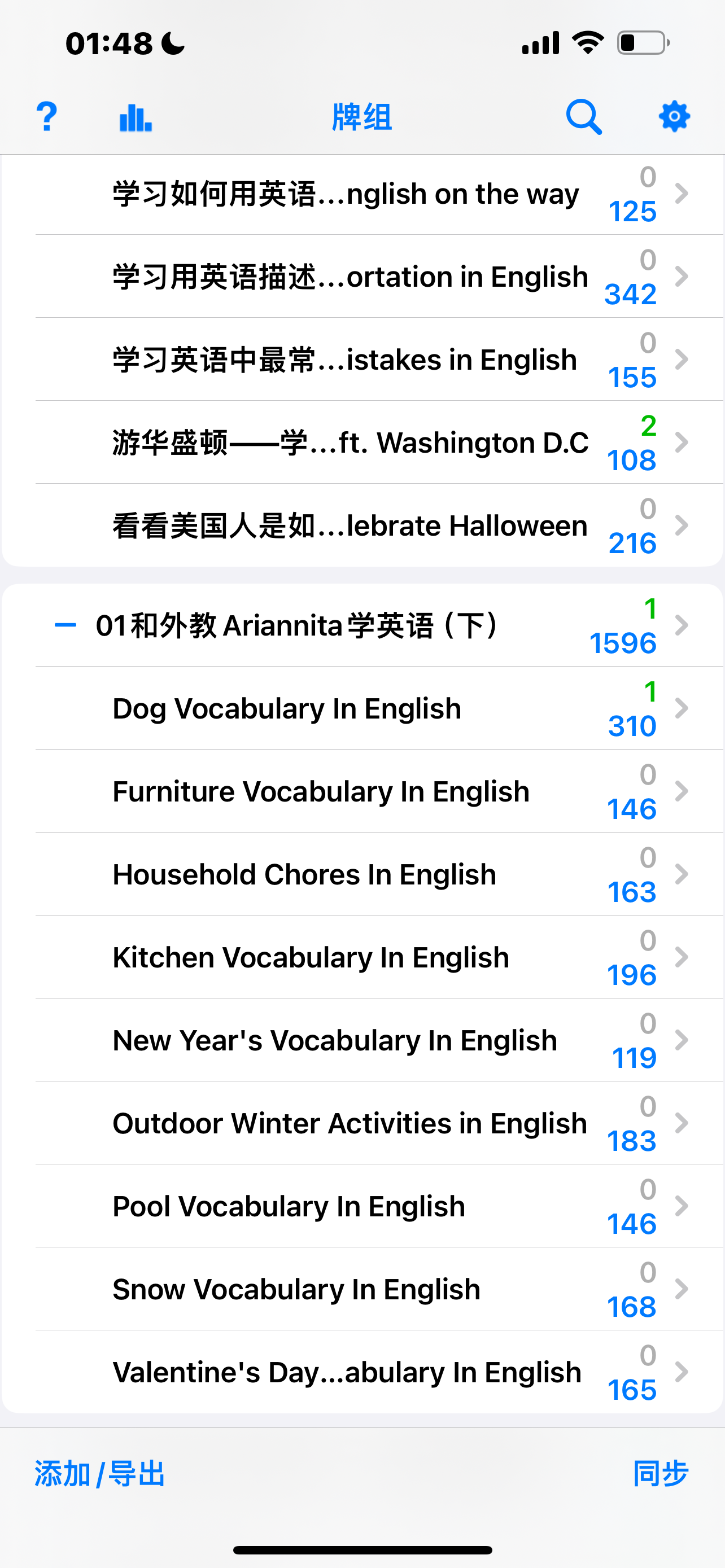The image size is (725, 1568).
Task: Select Household Chores In English deck
Action: tap(304, 875)
